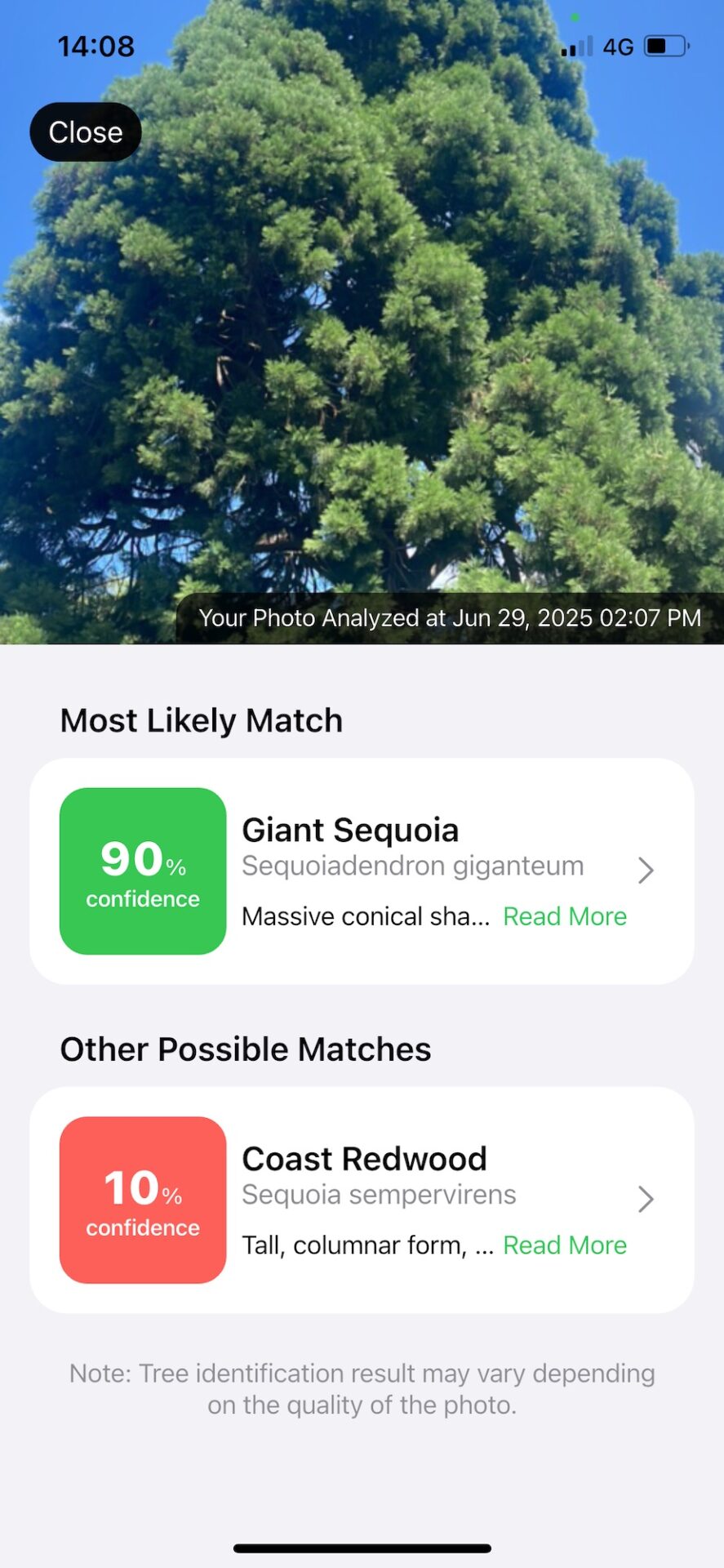
Task: Open the Coast Redwood match card
Action: (x=362, y=1200)
